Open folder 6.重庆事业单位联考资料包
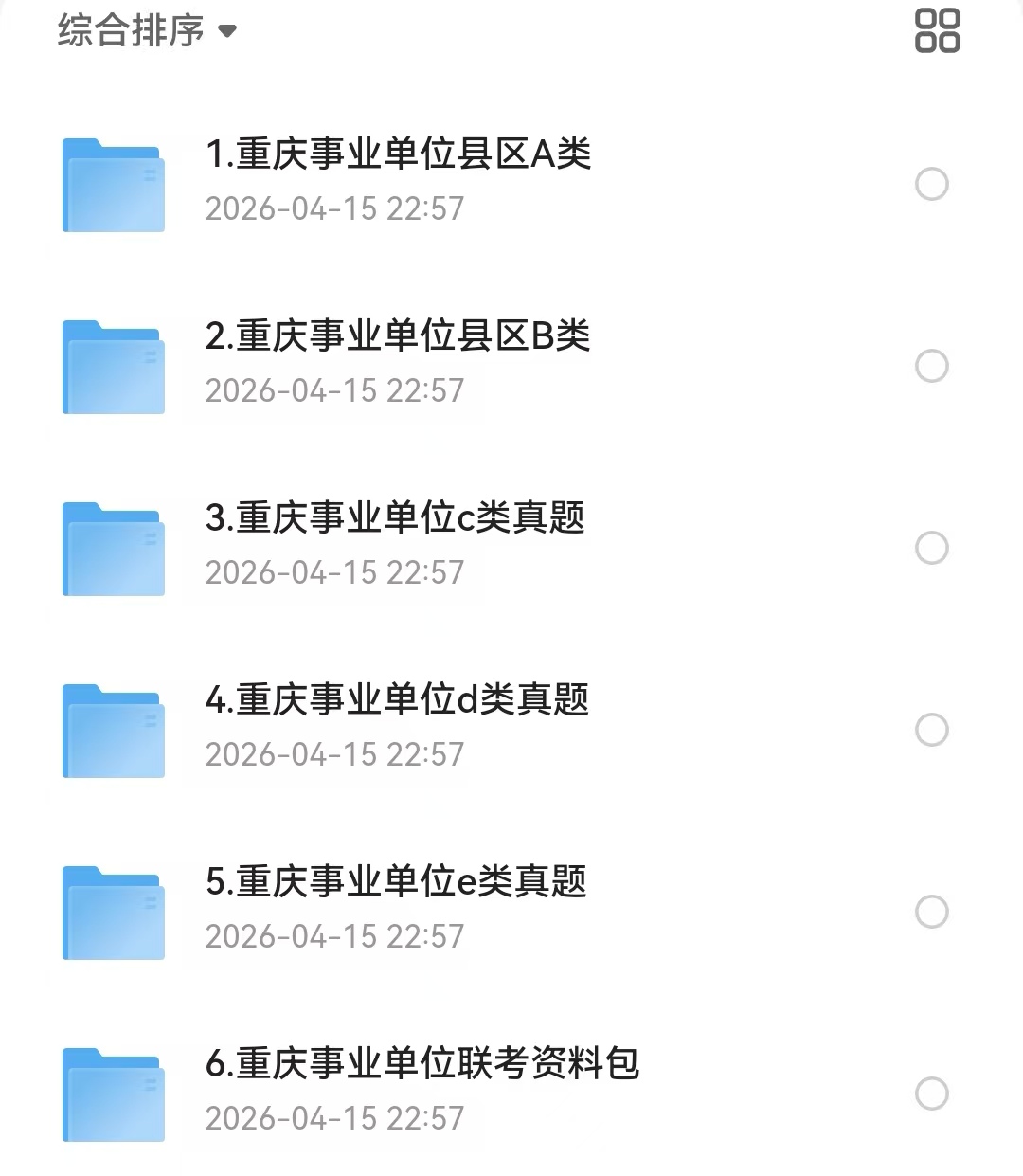1023x1176 pixels. click(x=422, y=1064)
